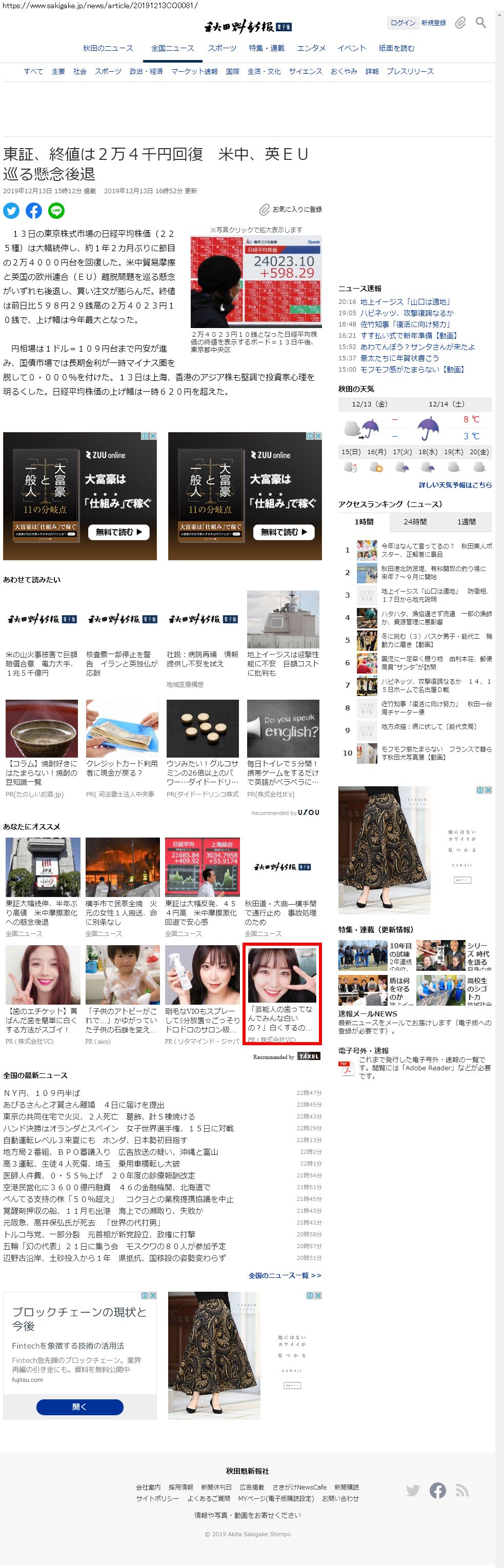Switch ranking to 1週間 tab
The height and width of the screenshot is (1568, 504).
click(466, 522)
